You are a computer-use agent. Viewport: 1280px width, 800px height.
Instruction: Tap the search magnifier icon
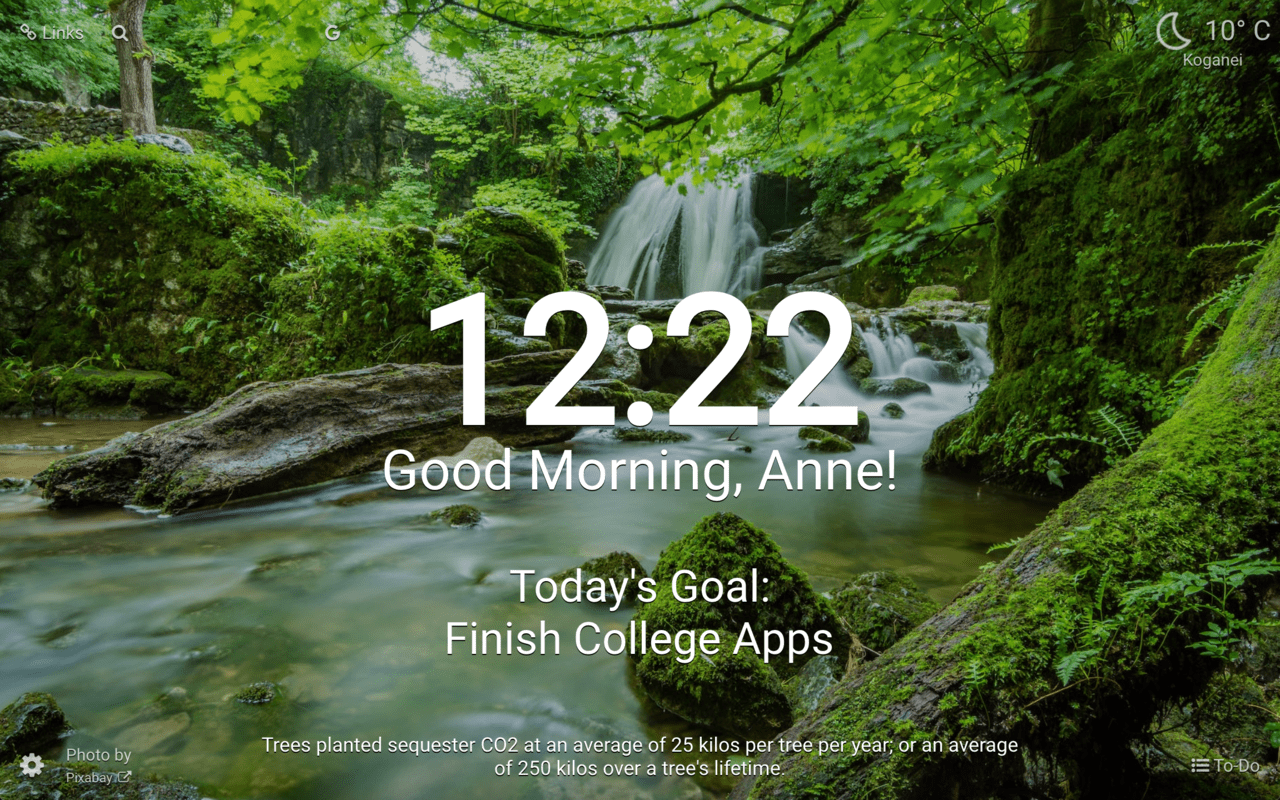[120, 33]
